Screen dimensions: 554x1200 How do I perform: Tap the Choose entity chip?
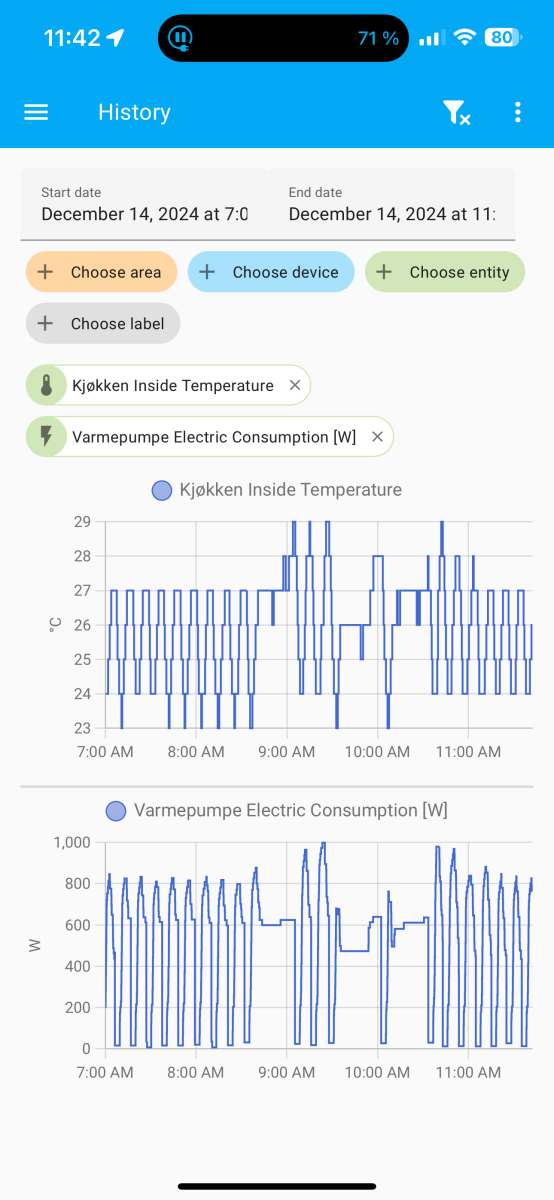click(x=445, y=272)
